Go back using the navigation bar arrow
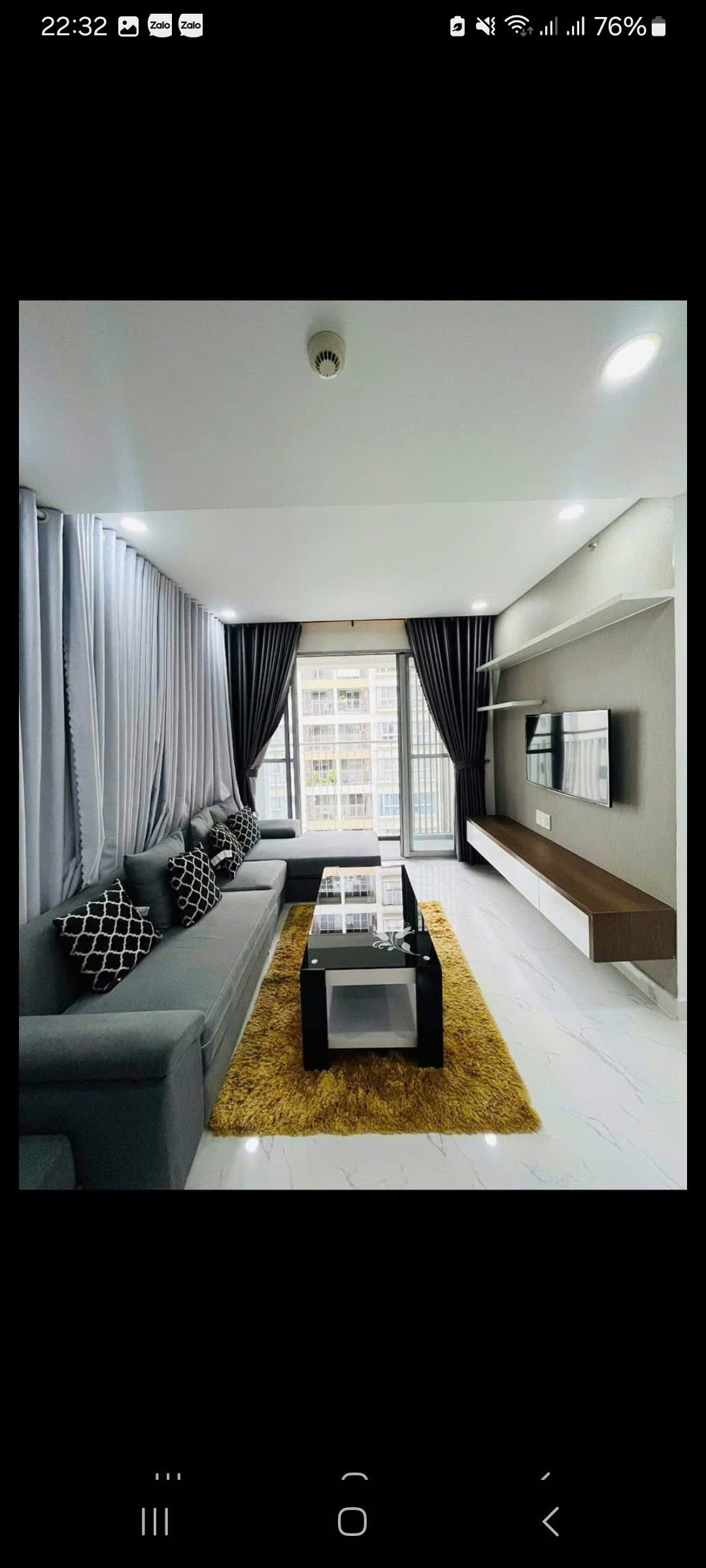Screen dimensions: 706x1568 click(550, 1522)
